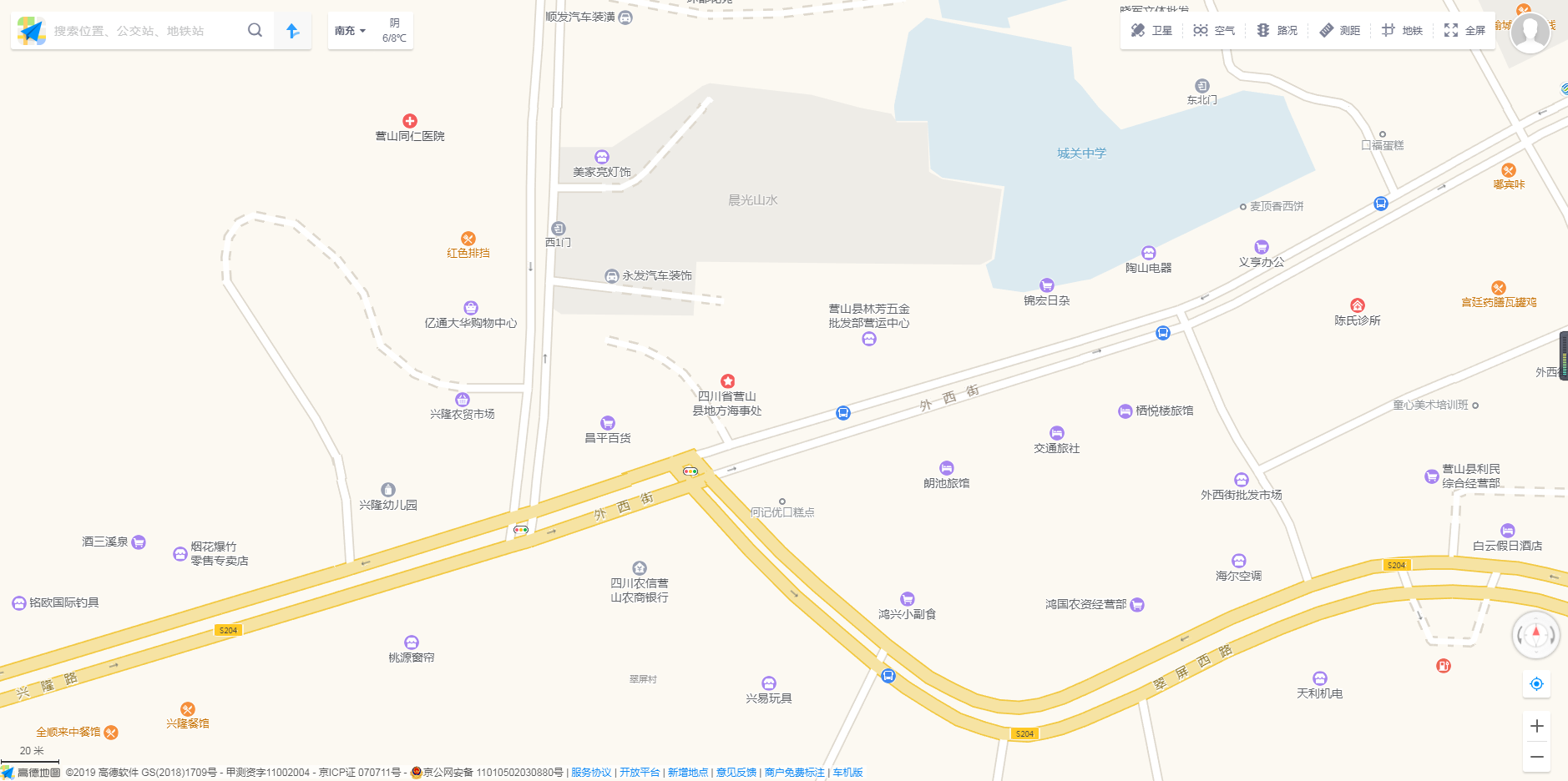The height and width of the screenshot is (781, 1568).
Task: Select the 四川省营山县地方海事处 marker
Action: (728, 381)
